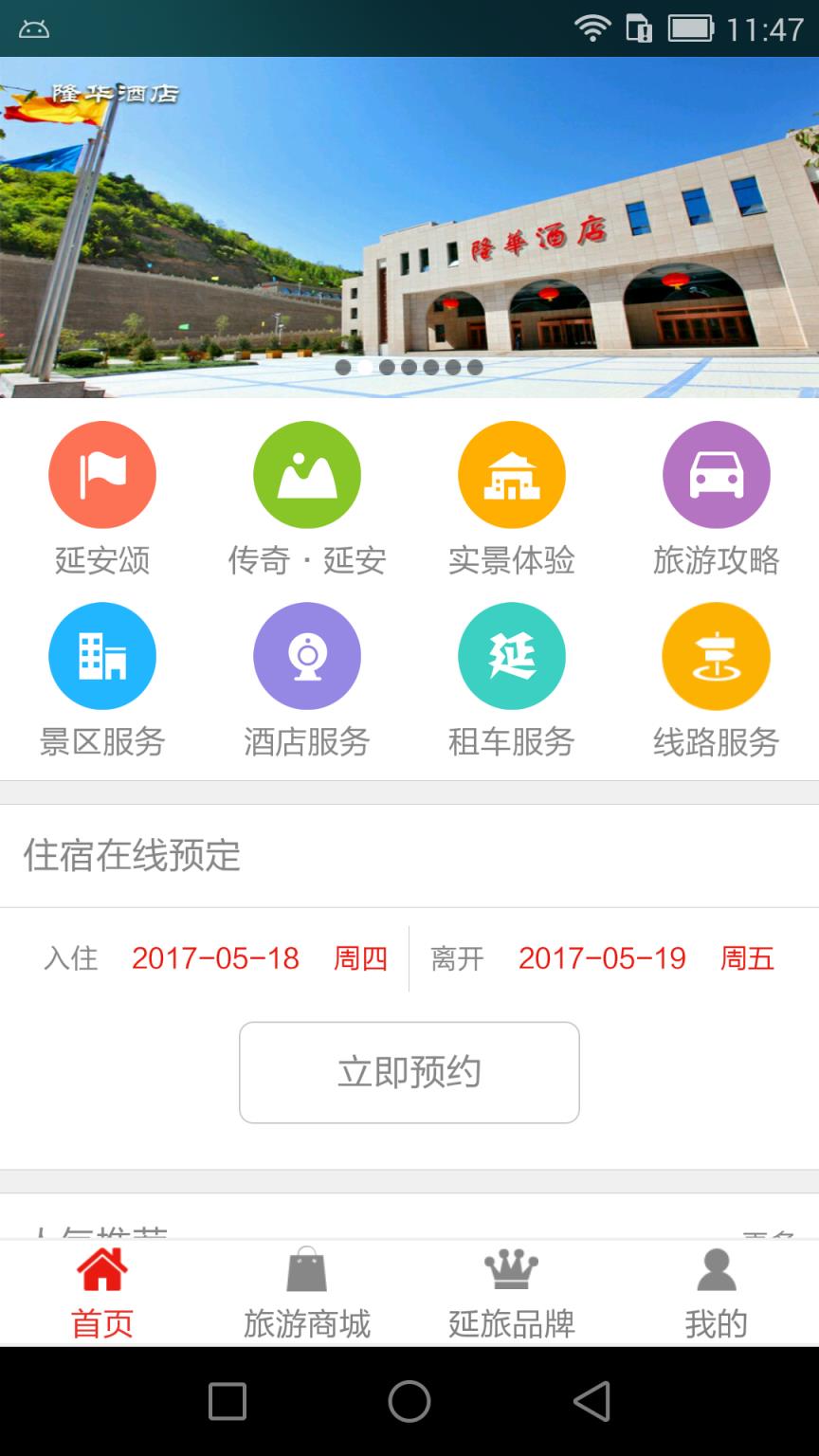Select the first carousel indicator dot

point(343,368)
